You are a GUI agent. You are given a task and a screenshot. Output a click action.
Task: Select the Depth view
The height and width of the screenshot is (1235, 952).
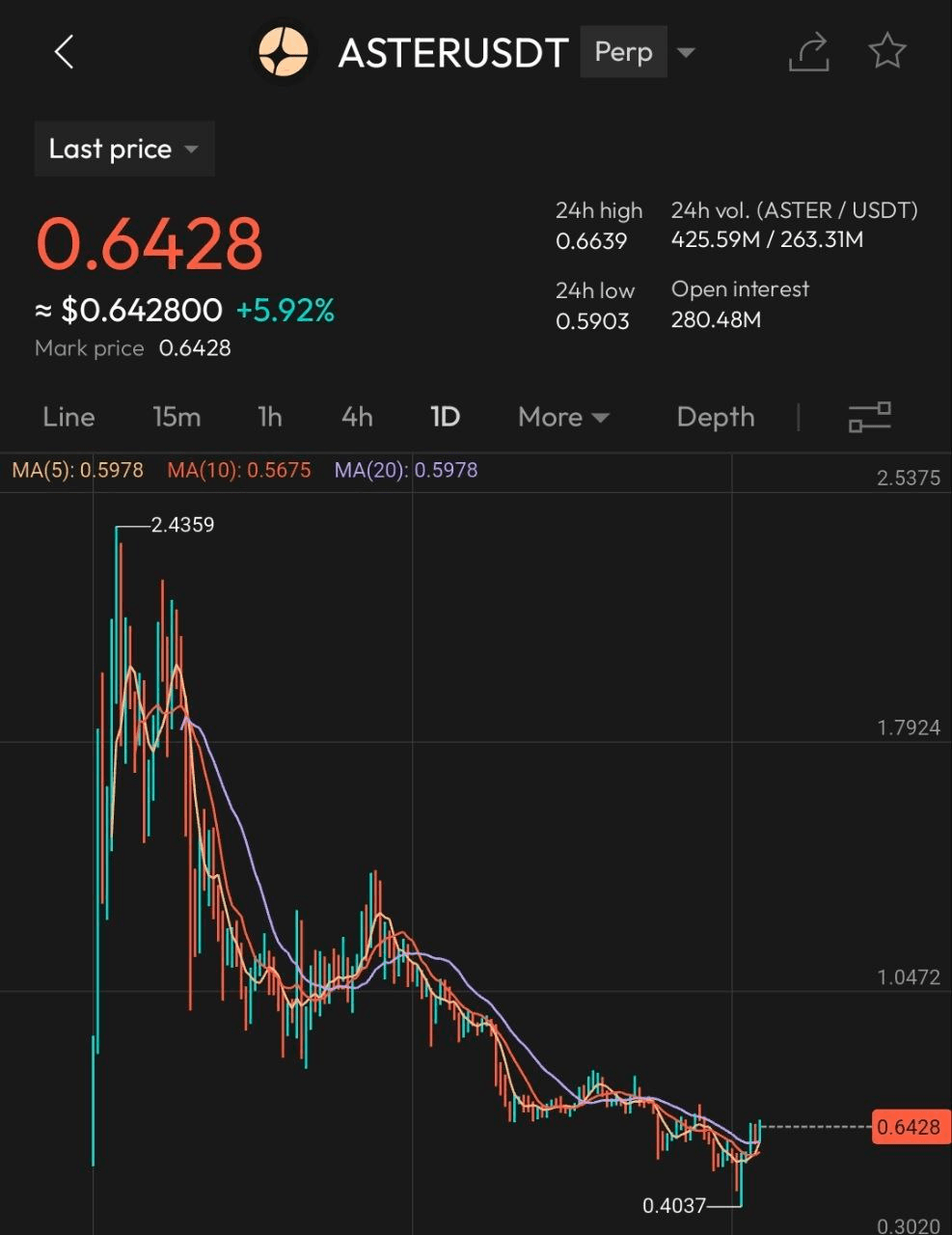[715, 417]
